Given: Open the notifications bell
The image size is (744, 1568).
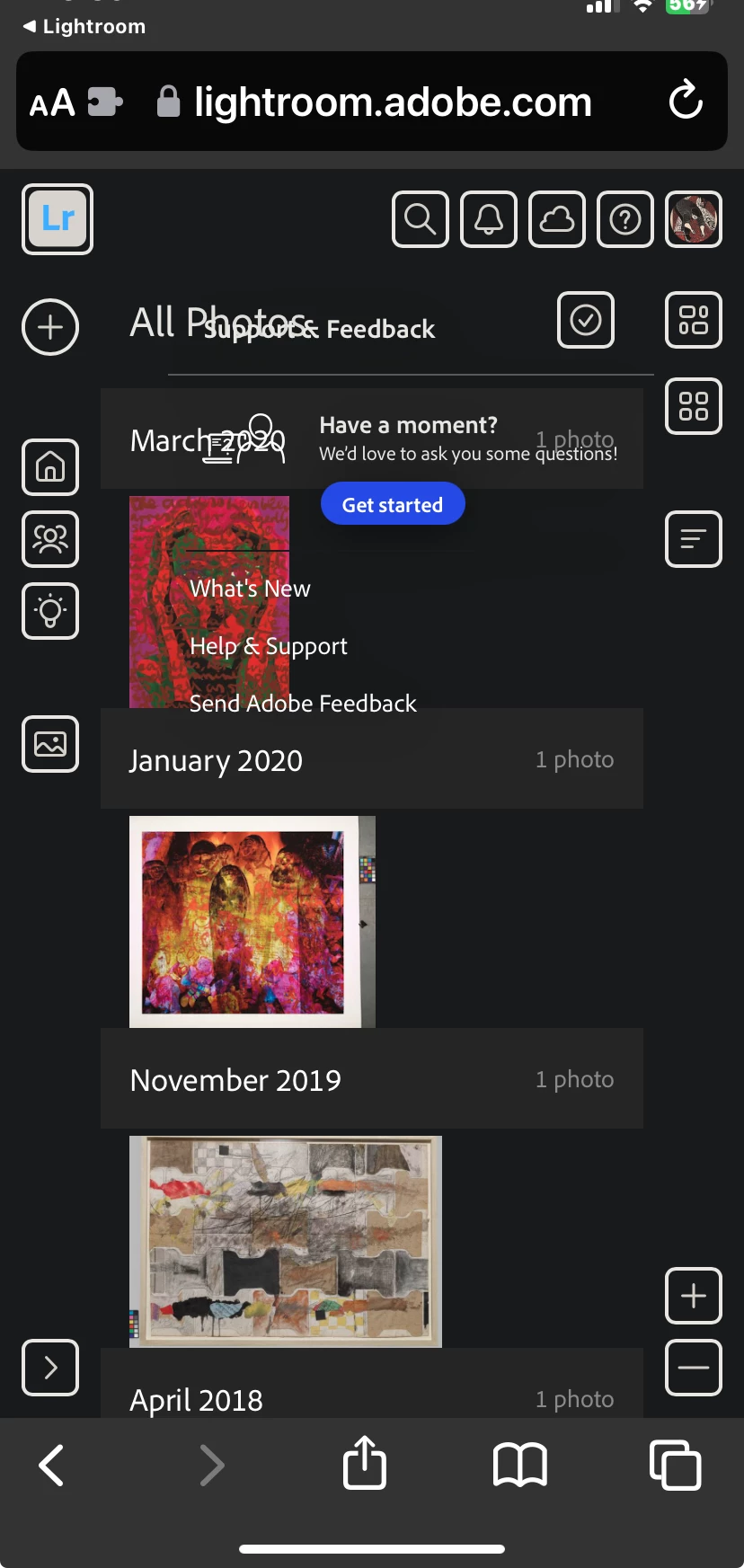Looking at the screenshot, I should coord(488,219).
